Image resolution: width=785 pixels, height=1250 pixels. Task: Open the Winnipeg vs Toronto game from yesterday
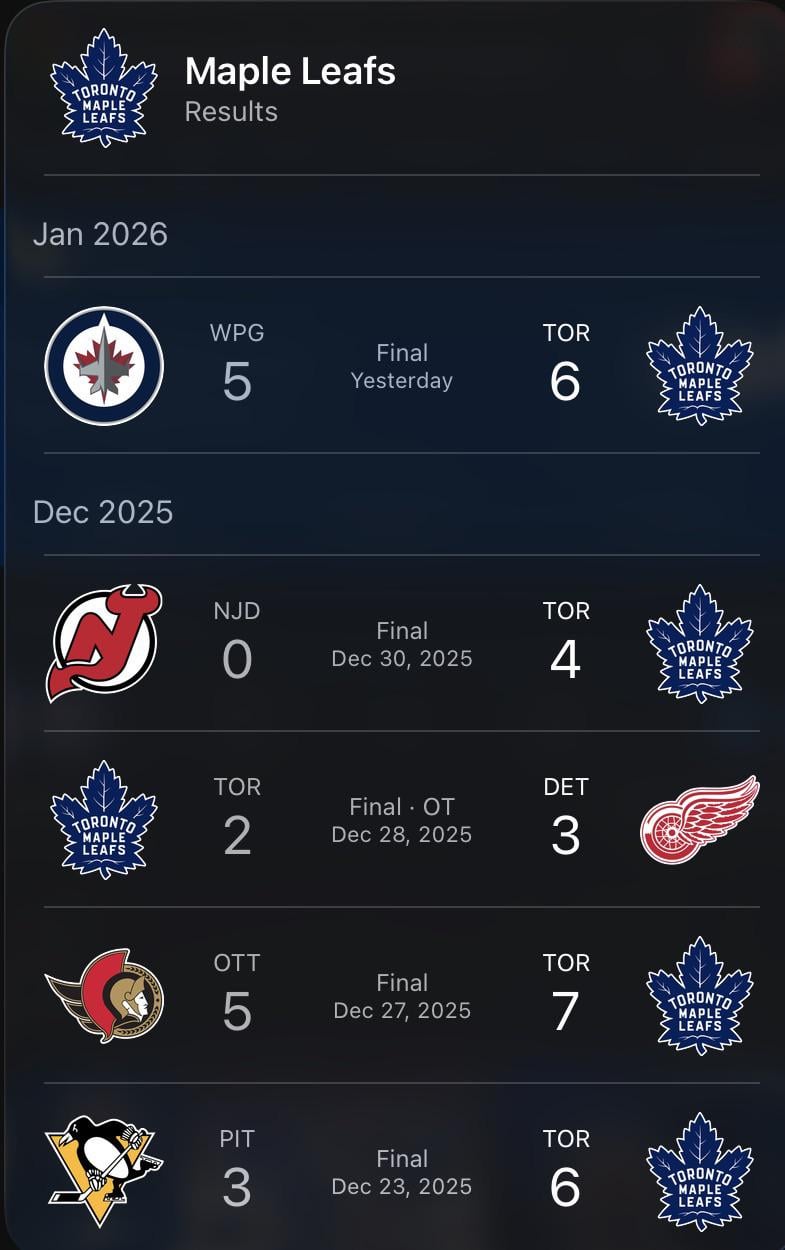pos(401,366)
